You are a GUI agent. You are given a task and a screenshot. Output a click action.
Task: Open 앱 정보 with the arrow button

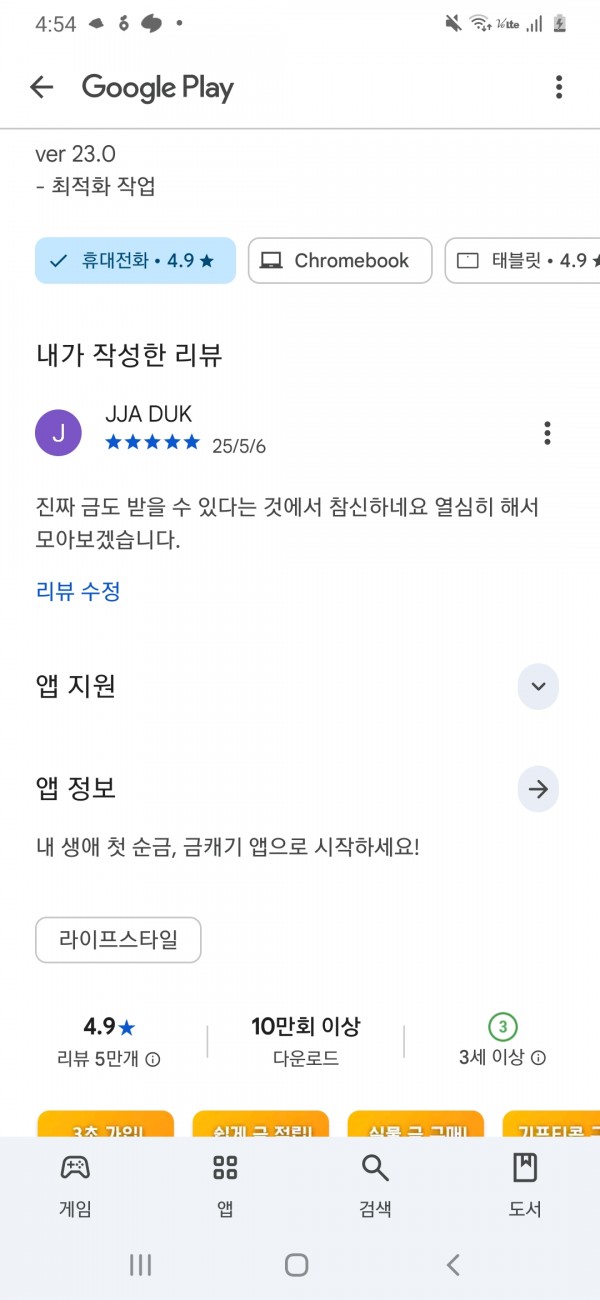point(538,789)
